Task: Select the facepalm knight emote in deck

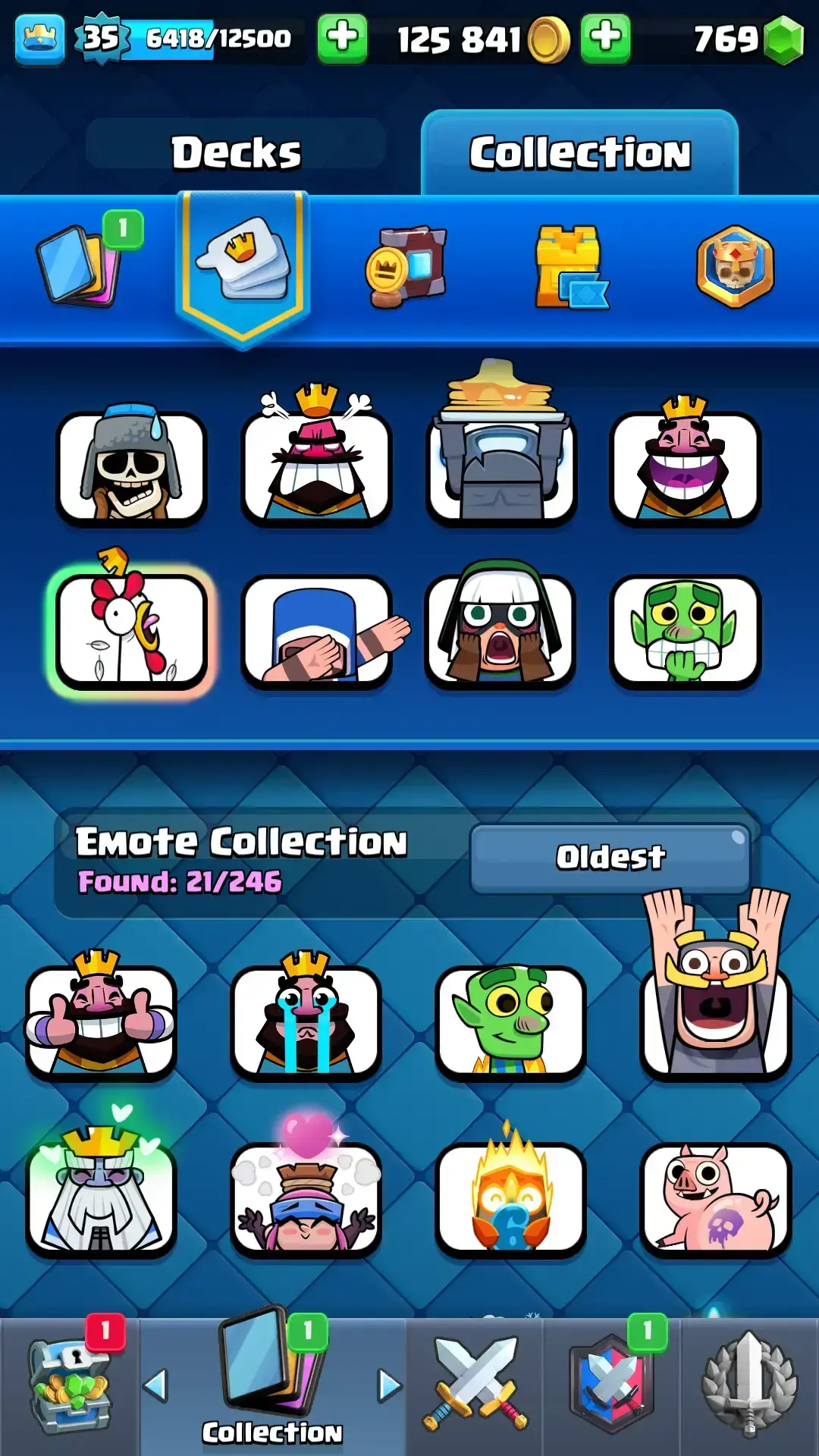Action: (317, 629)
